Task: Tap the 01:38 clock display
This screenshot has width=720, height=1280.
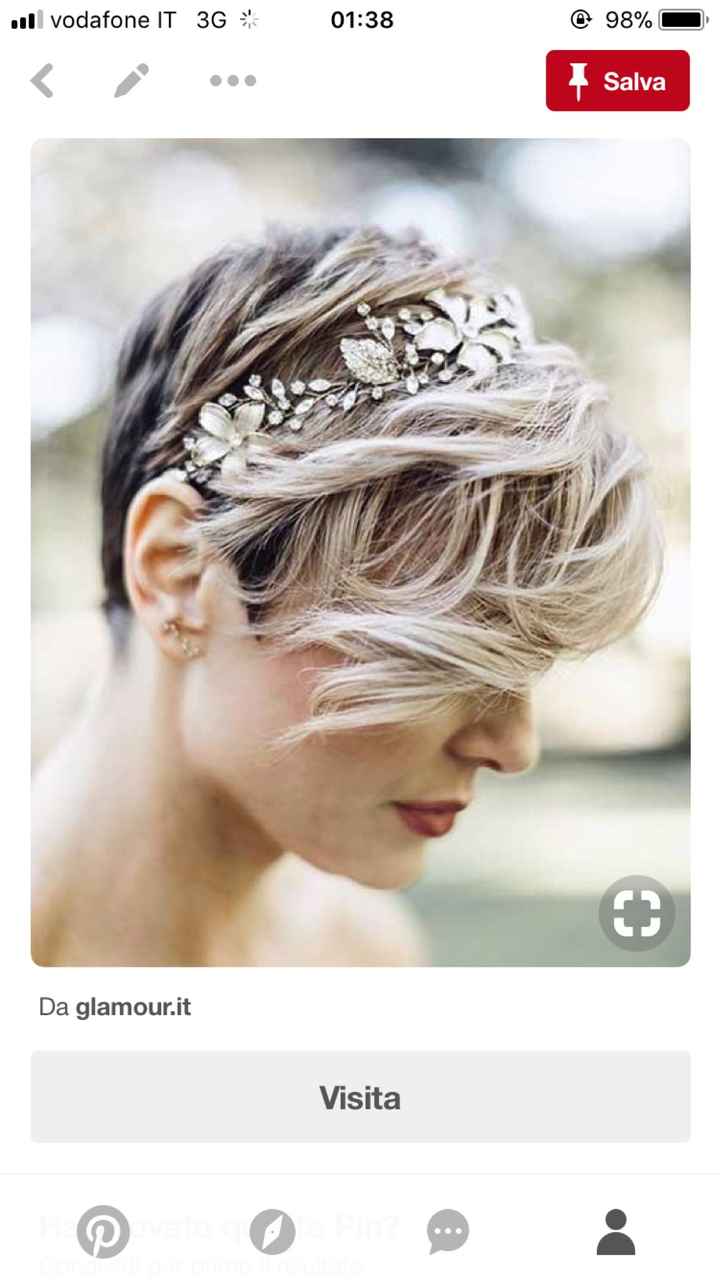Action: point(361,18)
